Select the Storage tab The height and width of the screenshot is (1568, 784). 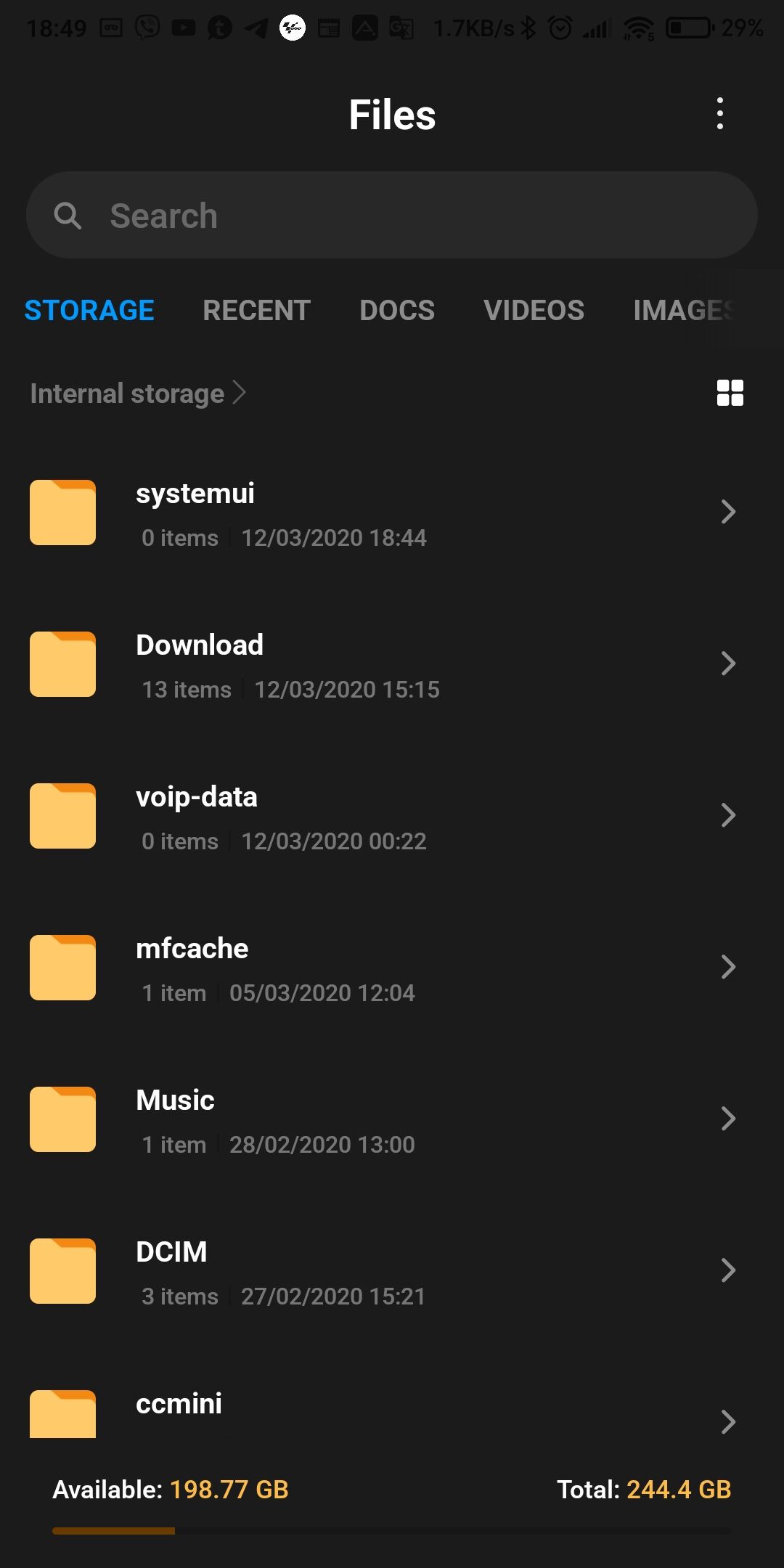click(x=89, y=310)
